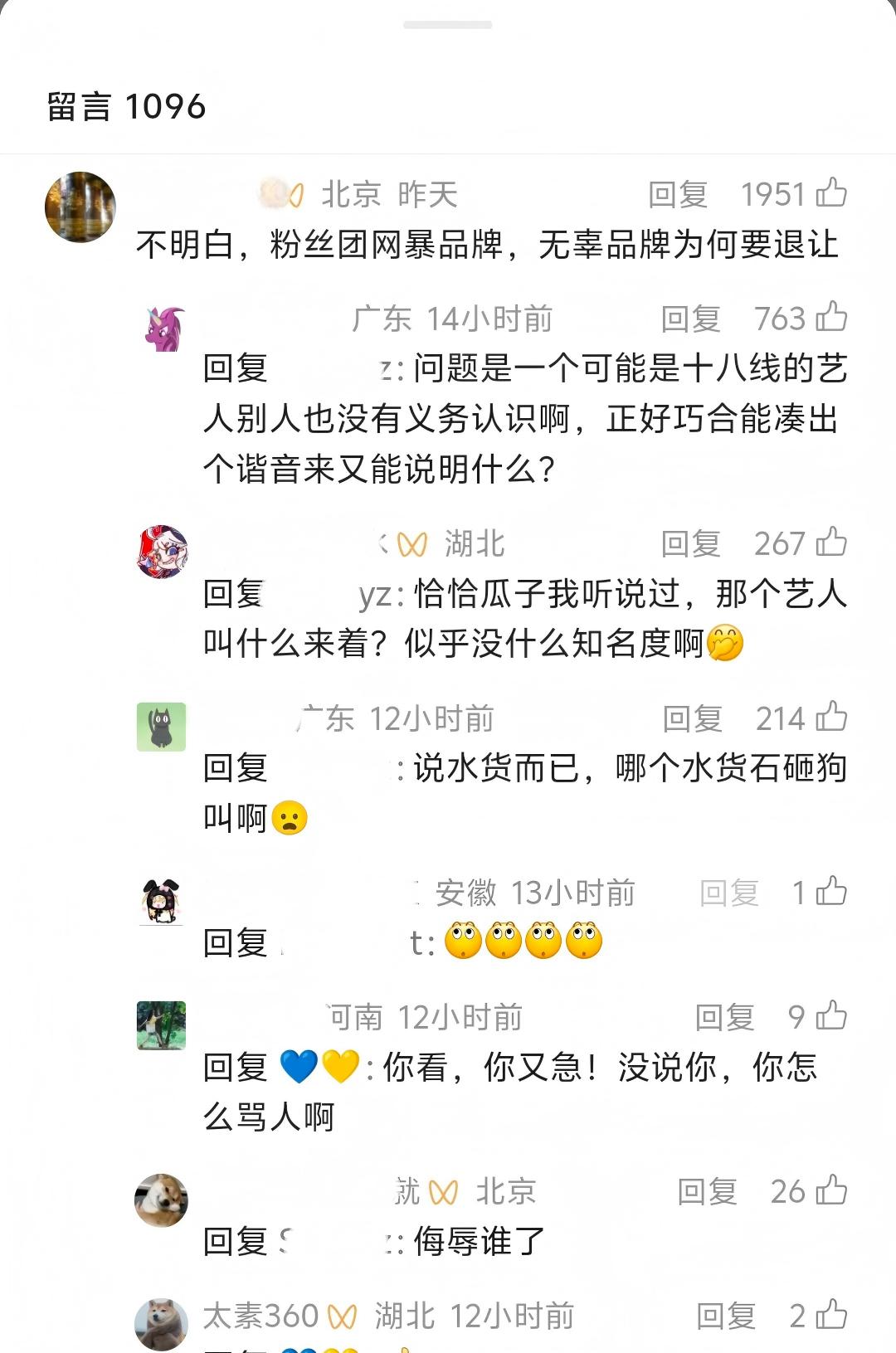The height and width of the screenshot is (1353, 896).
Task: Like the Hubei comment with 267 likes
Action: tap(831, 543)
